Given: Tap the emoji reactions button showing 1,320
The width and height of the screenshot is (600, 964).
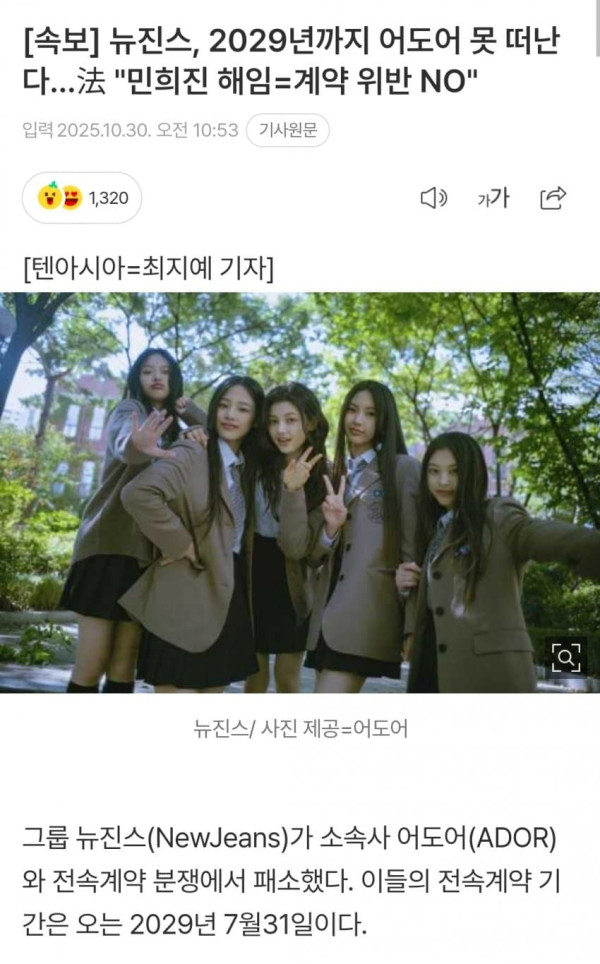Looking at the screenshot, I should coord(83,198).
